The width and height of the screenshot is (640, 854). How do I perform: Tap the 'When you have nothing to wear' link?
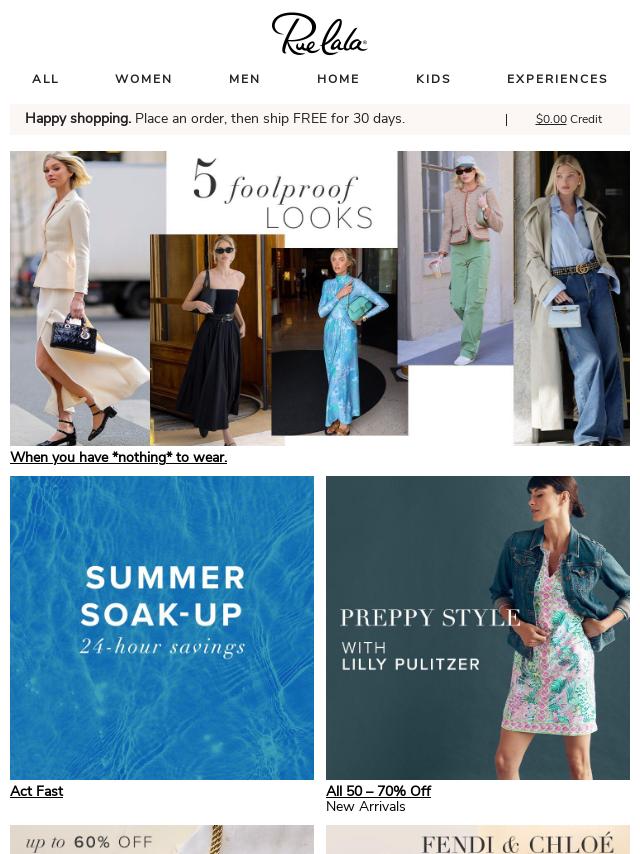click(118, 457)
